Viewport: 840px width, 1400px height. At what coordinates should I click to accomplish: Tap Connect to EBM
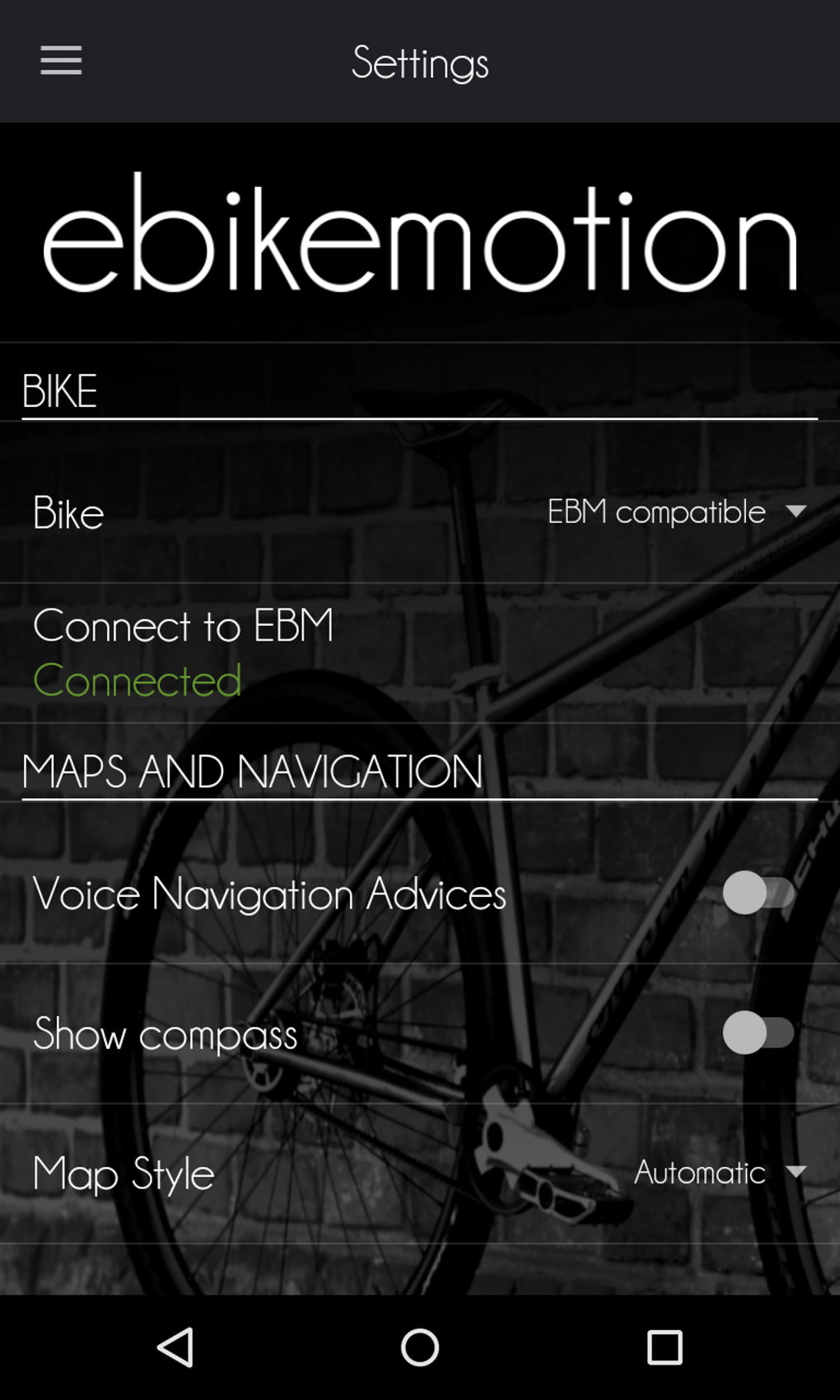tap(183, 626)
